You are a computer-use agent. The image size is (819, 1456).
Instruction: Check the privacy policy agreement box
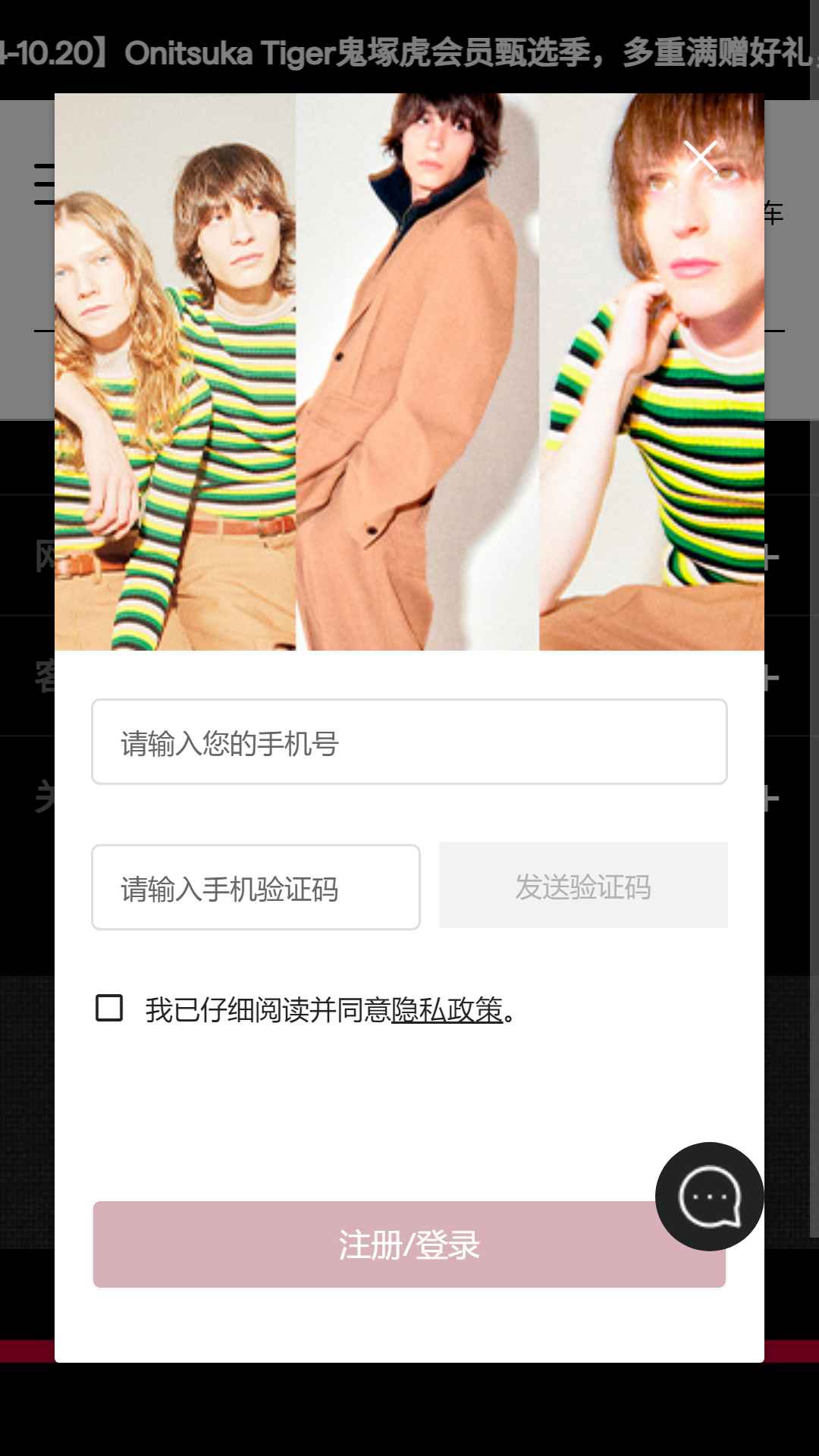(109, 1009)
